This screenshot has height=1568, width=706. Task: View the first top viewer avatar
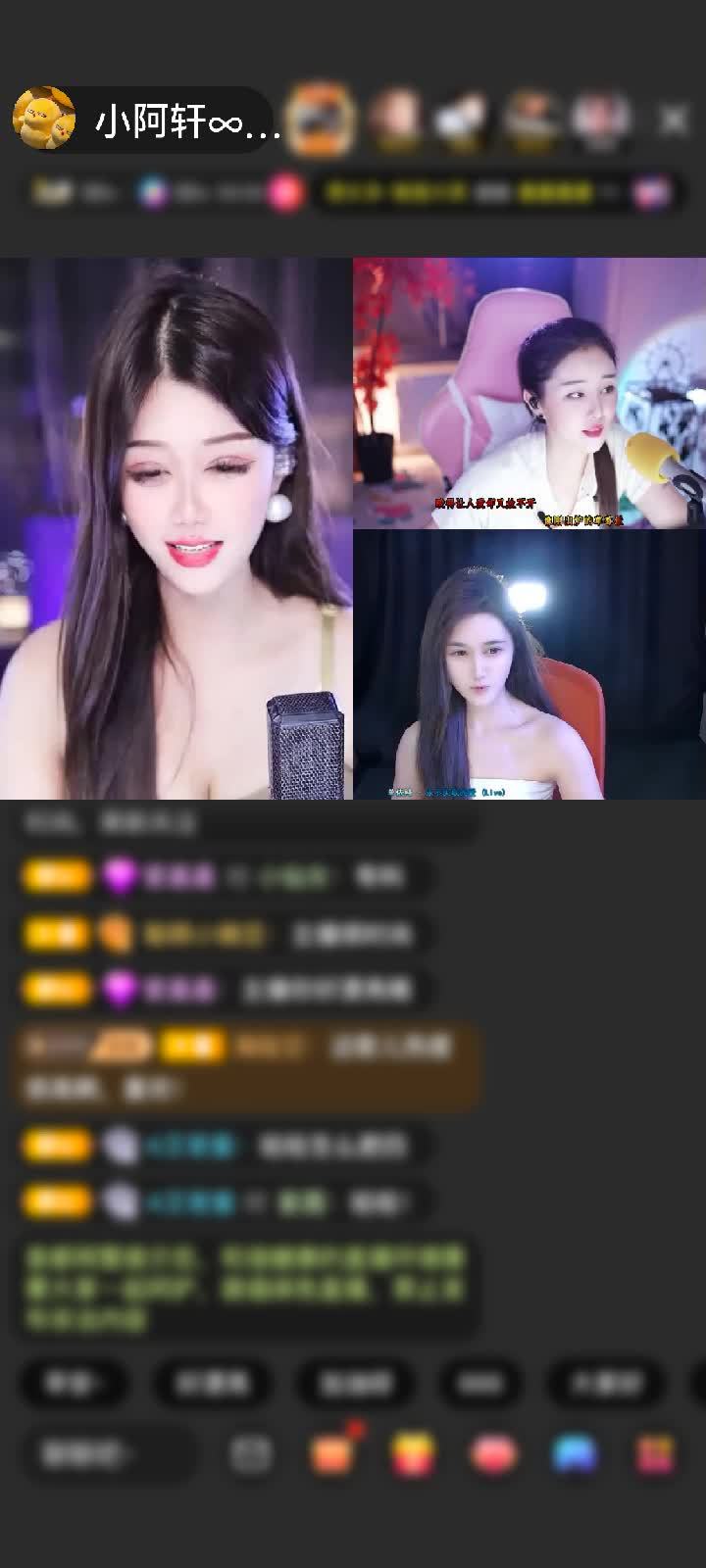pyautogui.click(x=323, y=121)
